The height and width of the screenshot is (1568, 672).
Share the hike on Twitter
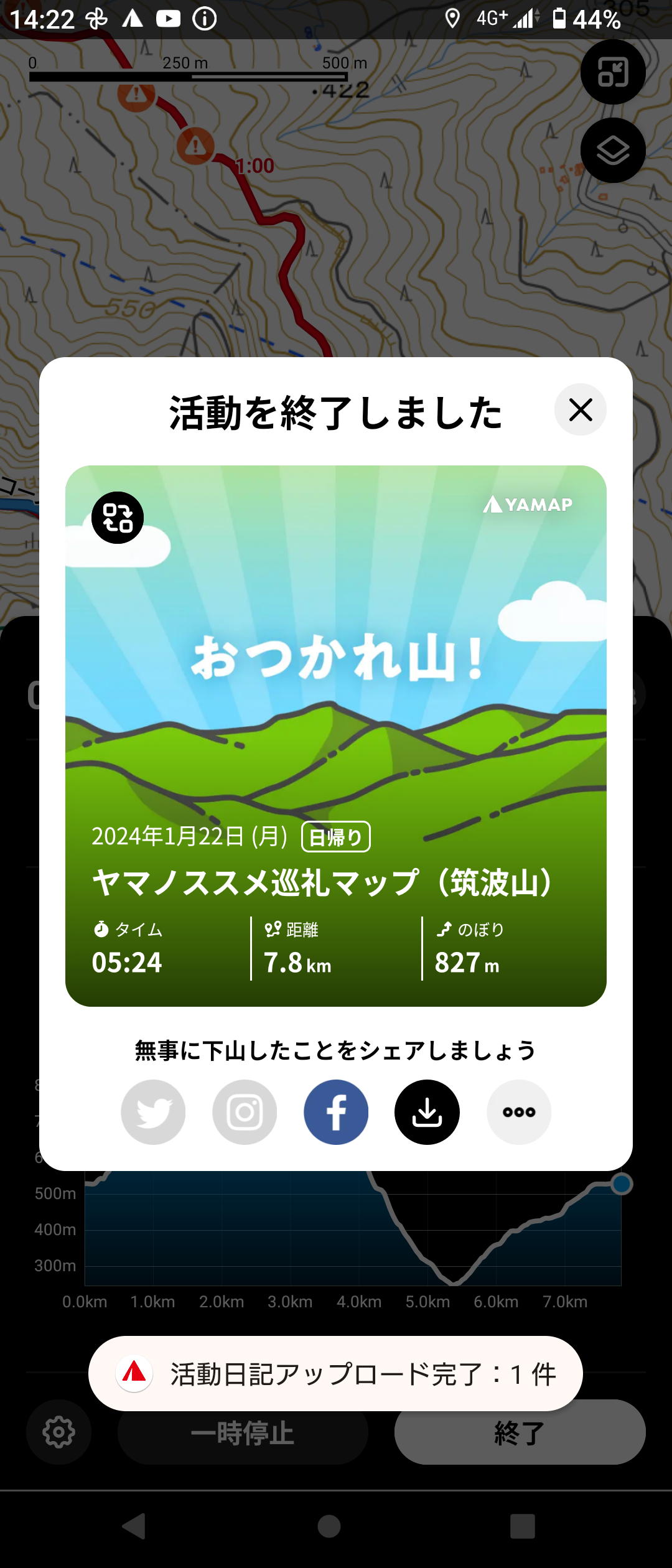(x=153, y=1112)
